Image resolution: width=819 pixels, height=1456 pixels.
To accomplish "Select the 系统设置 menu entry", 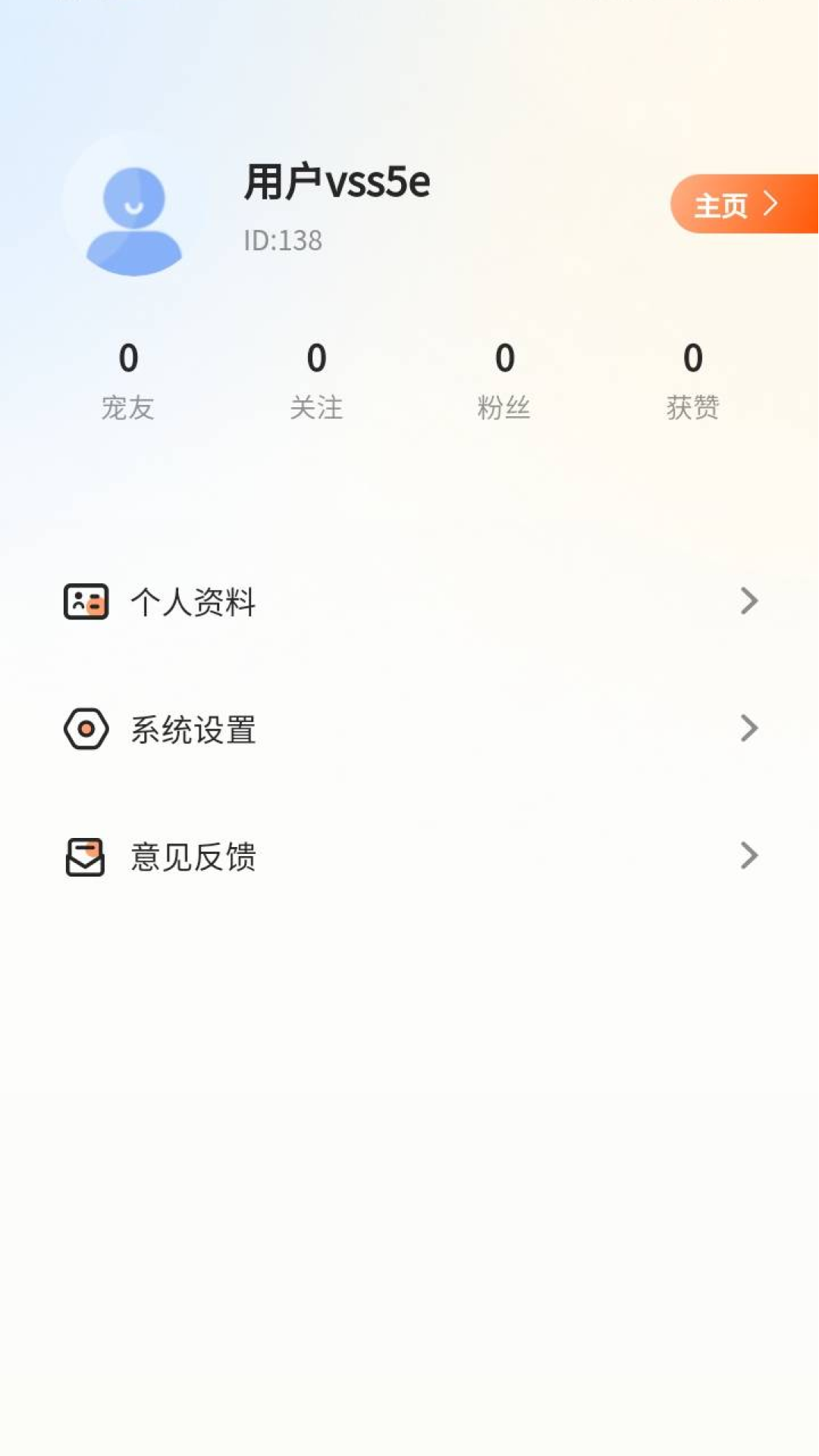I will coord(193,730).
